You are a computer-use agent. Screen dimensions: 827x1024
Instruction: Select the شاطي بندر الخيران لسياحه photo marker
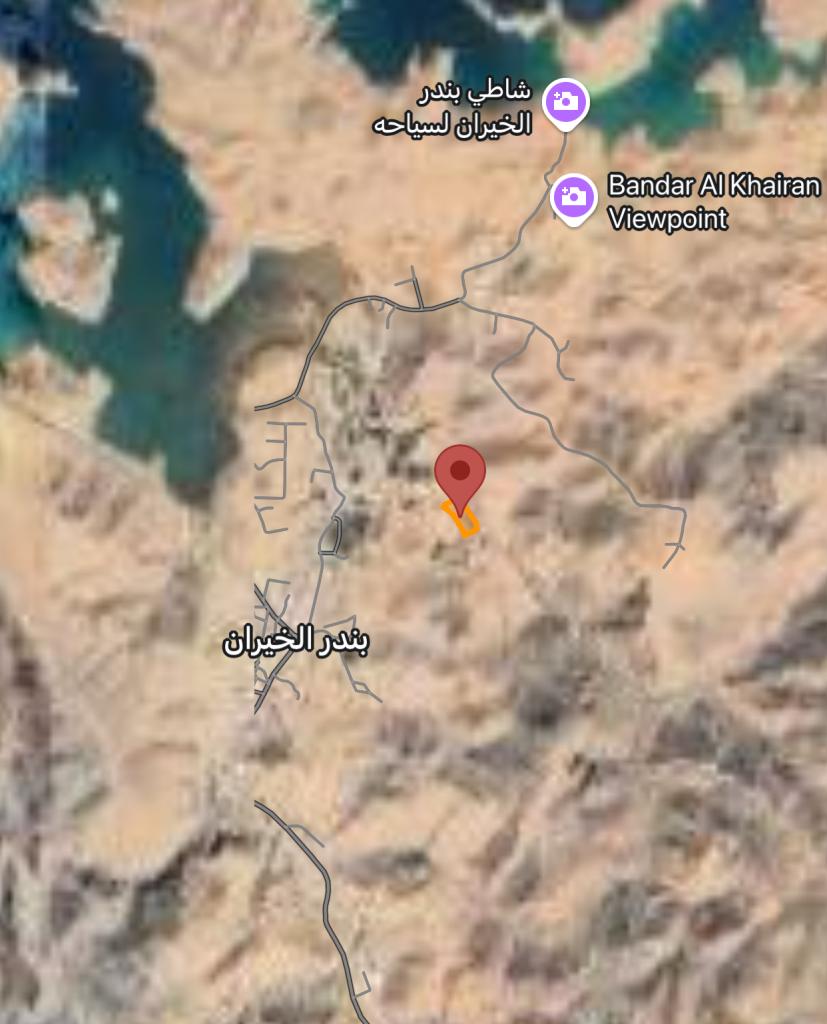[x=565, y=102]
